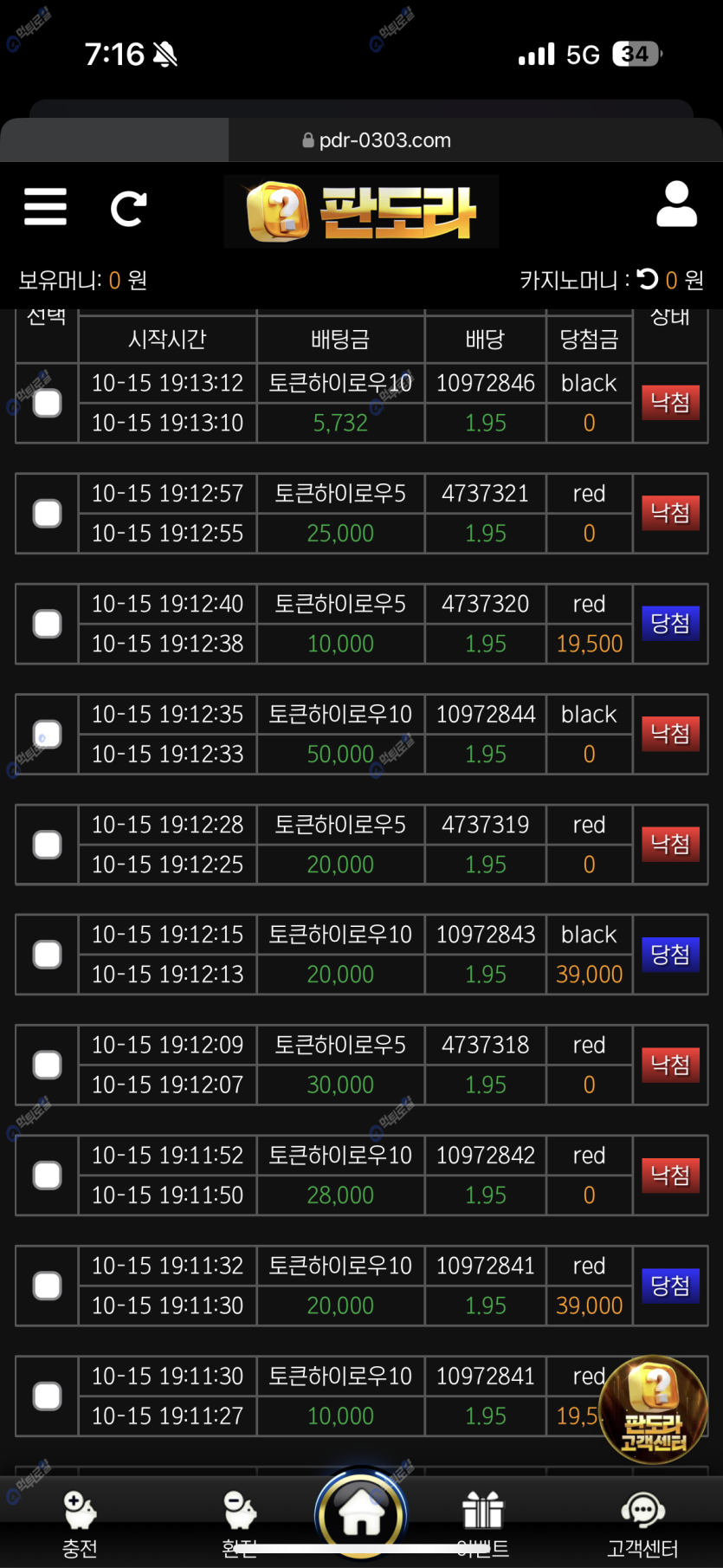This screenshot has width=723, height=1568.
Task: Reload the page with refresh icon
Action: point(128,208)
